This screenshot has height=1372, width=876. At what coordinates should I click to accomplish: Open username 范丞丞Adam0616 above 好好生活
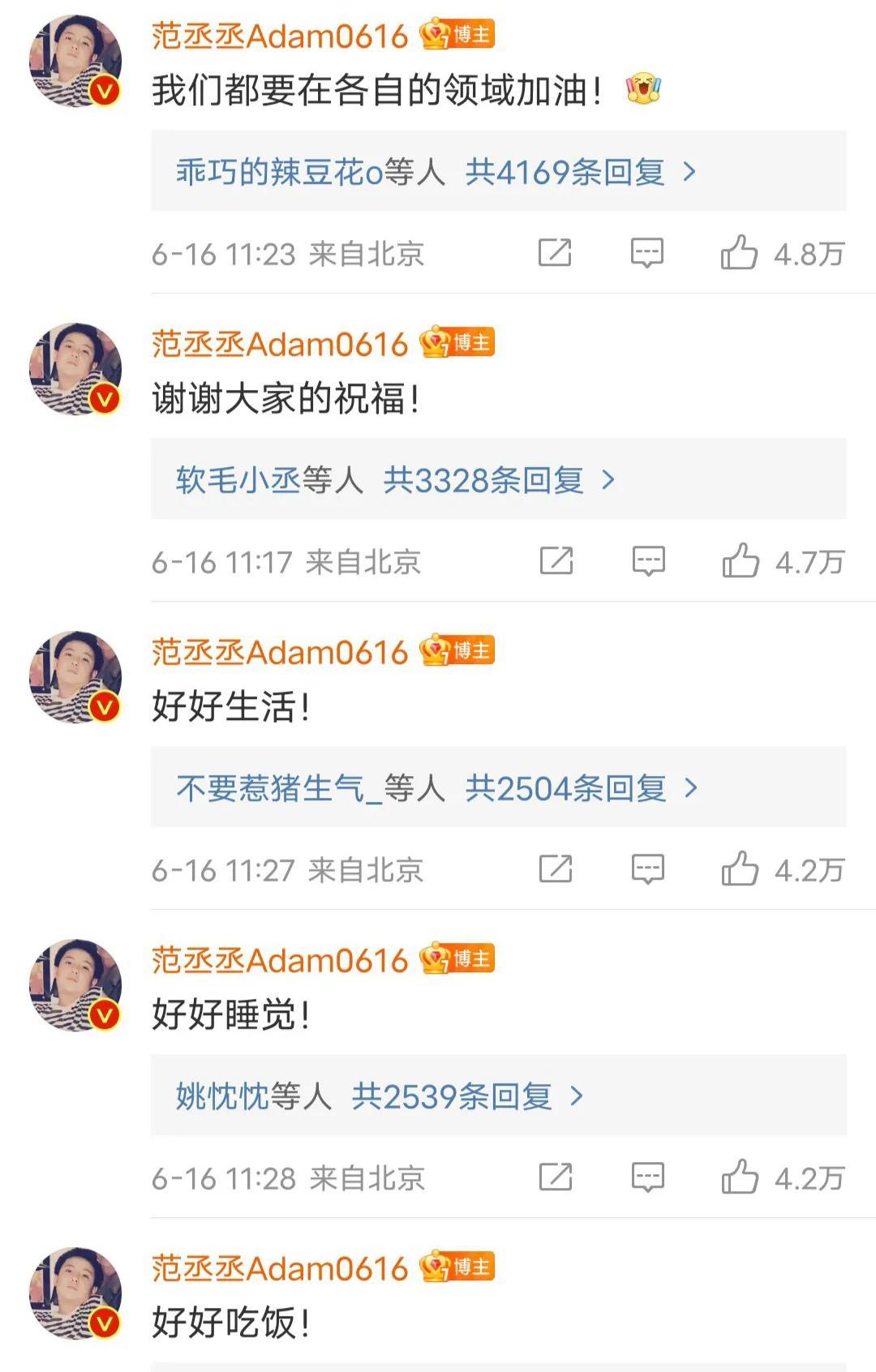[x=280, y=653]
